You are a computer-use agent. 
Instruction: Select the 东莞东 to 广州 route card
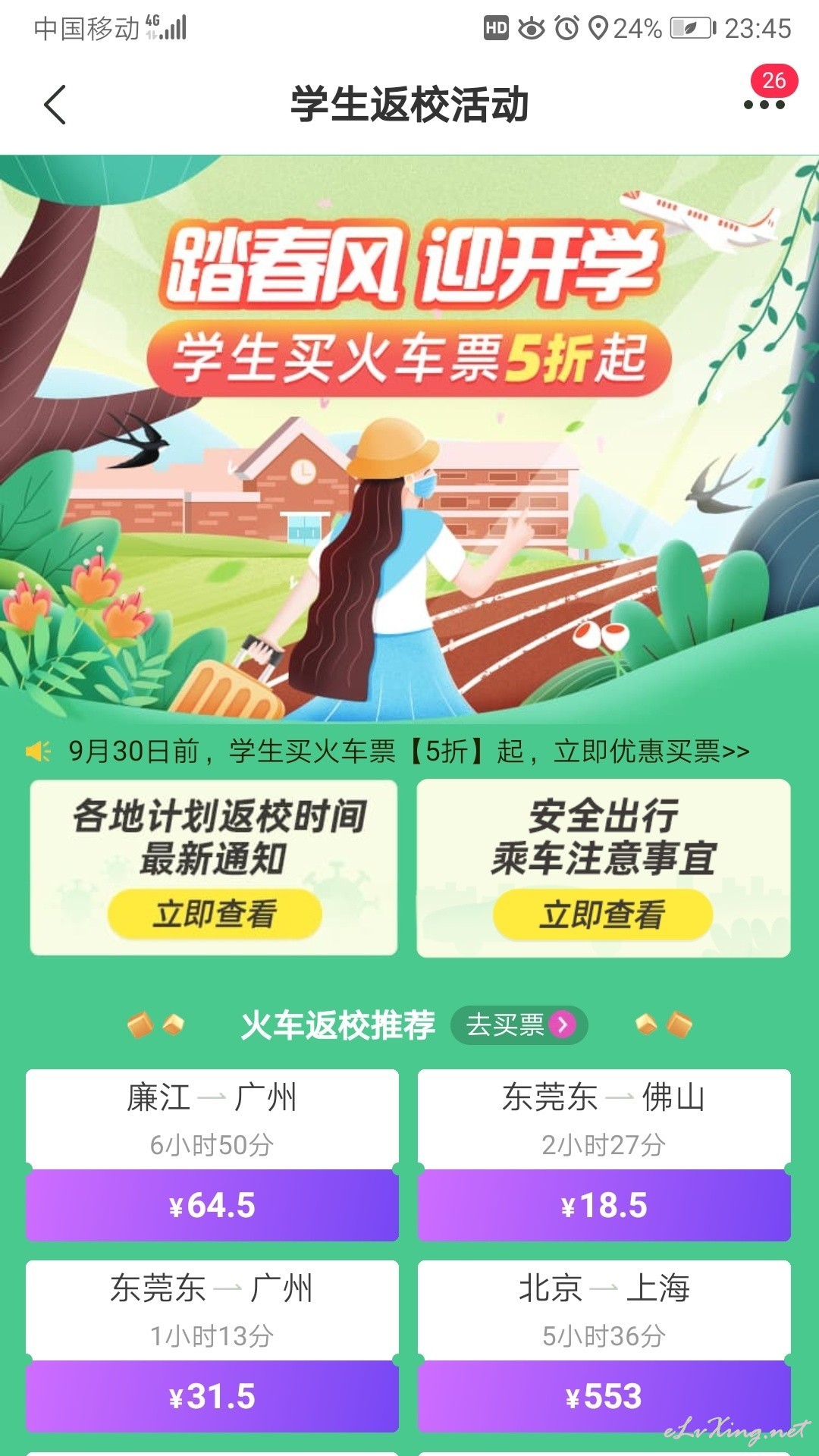tap(212, 1346)
